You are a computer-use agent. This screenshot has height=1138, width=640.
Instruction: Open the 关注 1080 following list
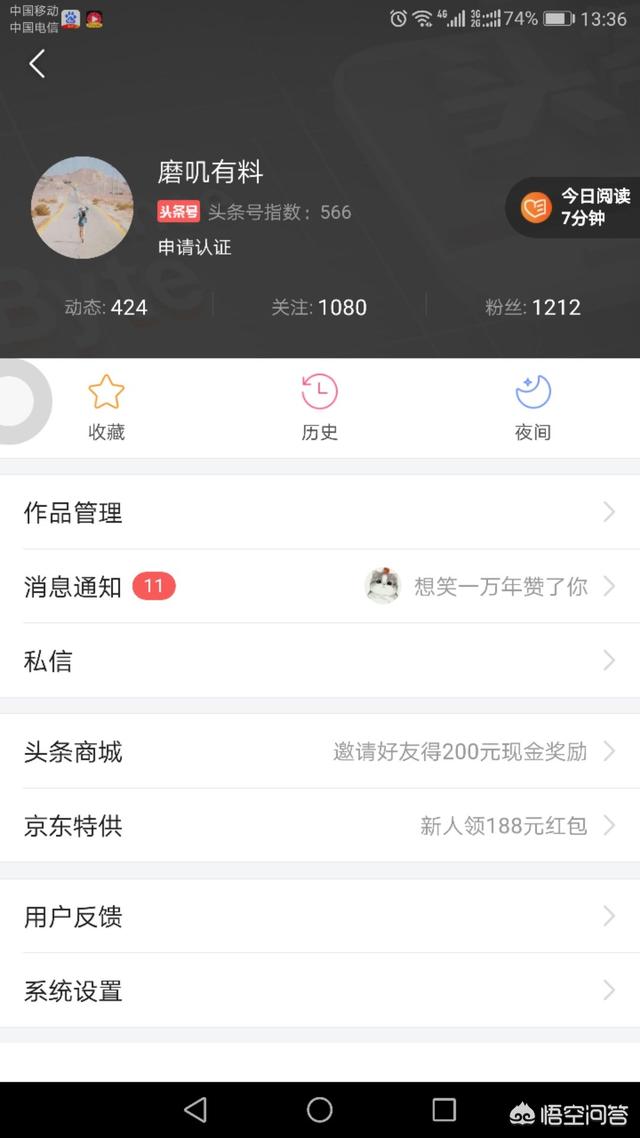click(x=319, y=307)
